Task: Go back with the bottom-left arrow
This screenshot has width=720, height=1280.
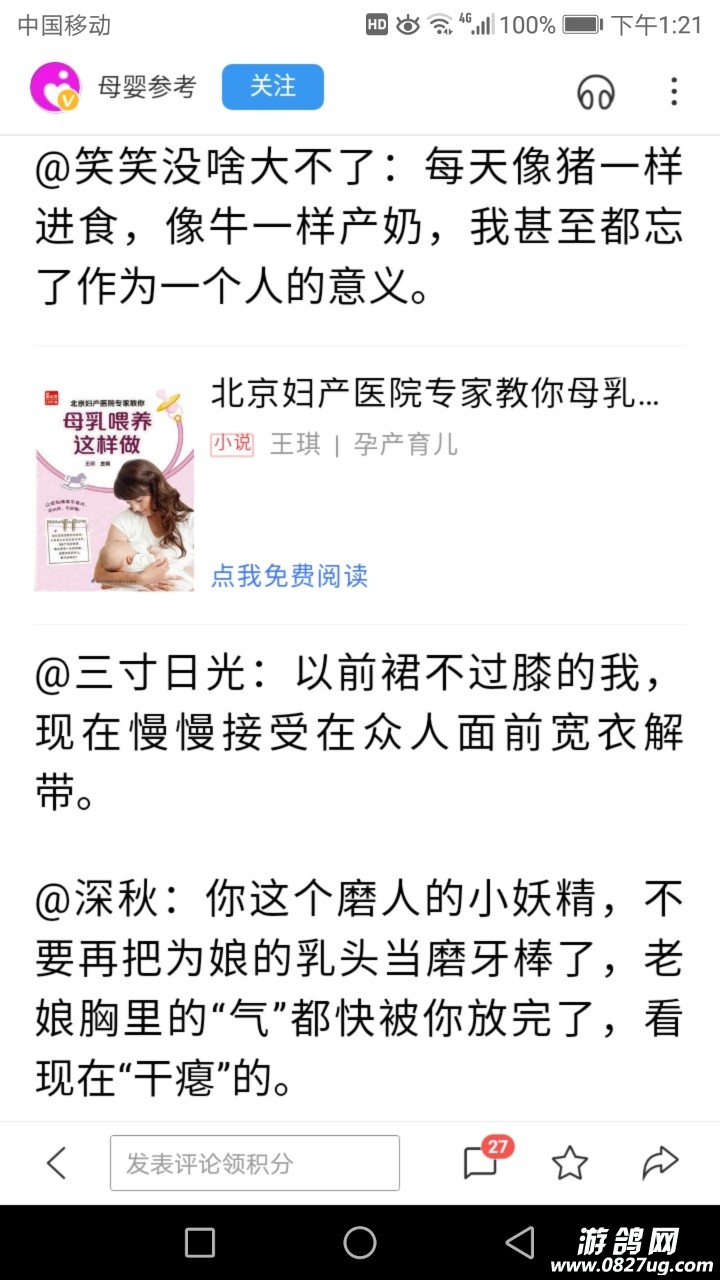Action: 57,1163
